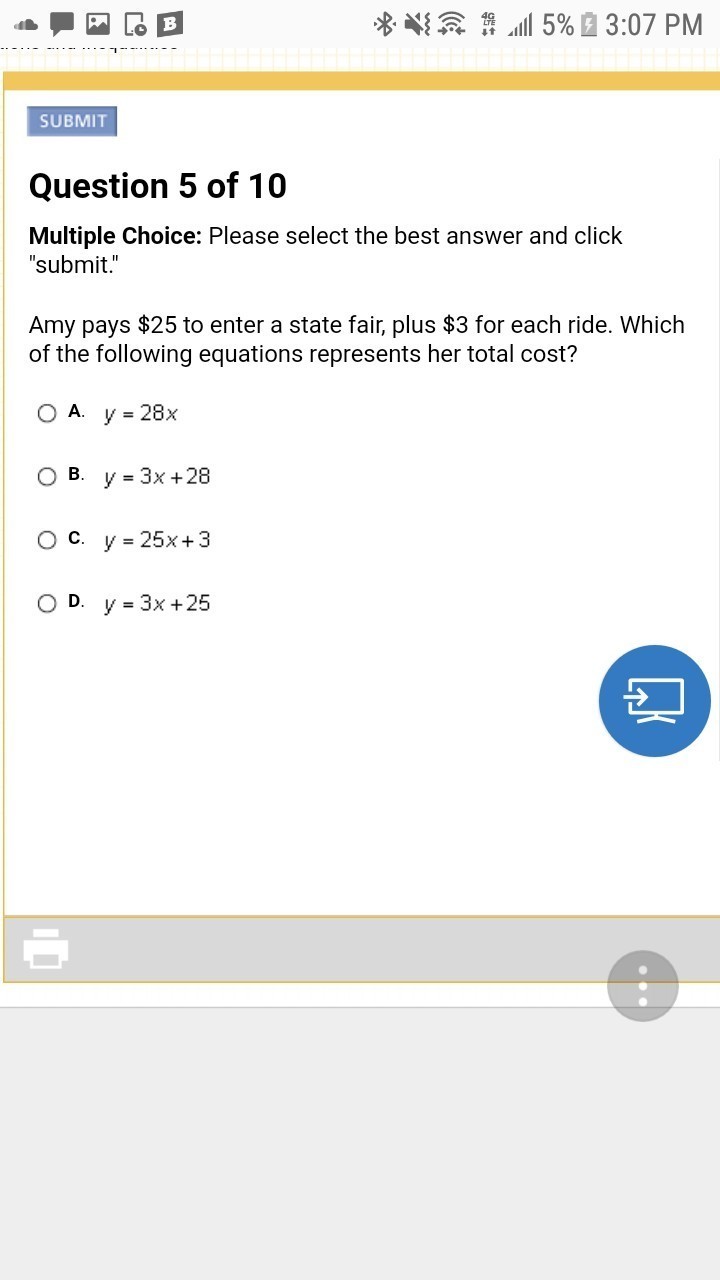
Task: Pick answer C, y = 25x + 3
Action: 47,540
